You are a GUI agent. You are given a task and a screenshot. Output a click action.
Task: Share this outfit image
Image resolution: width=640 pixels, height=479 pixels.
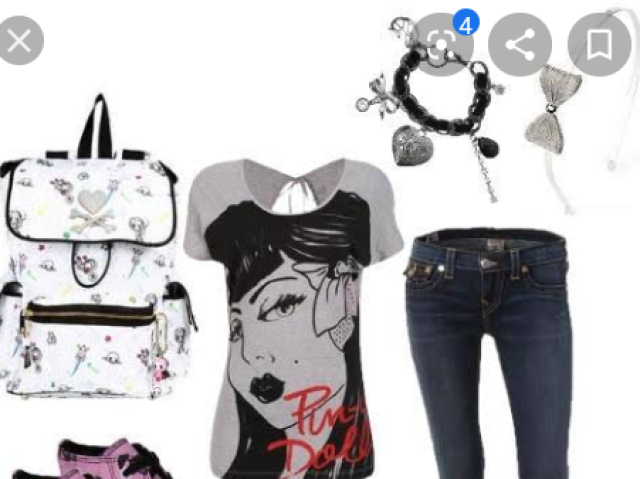point(520,45)
